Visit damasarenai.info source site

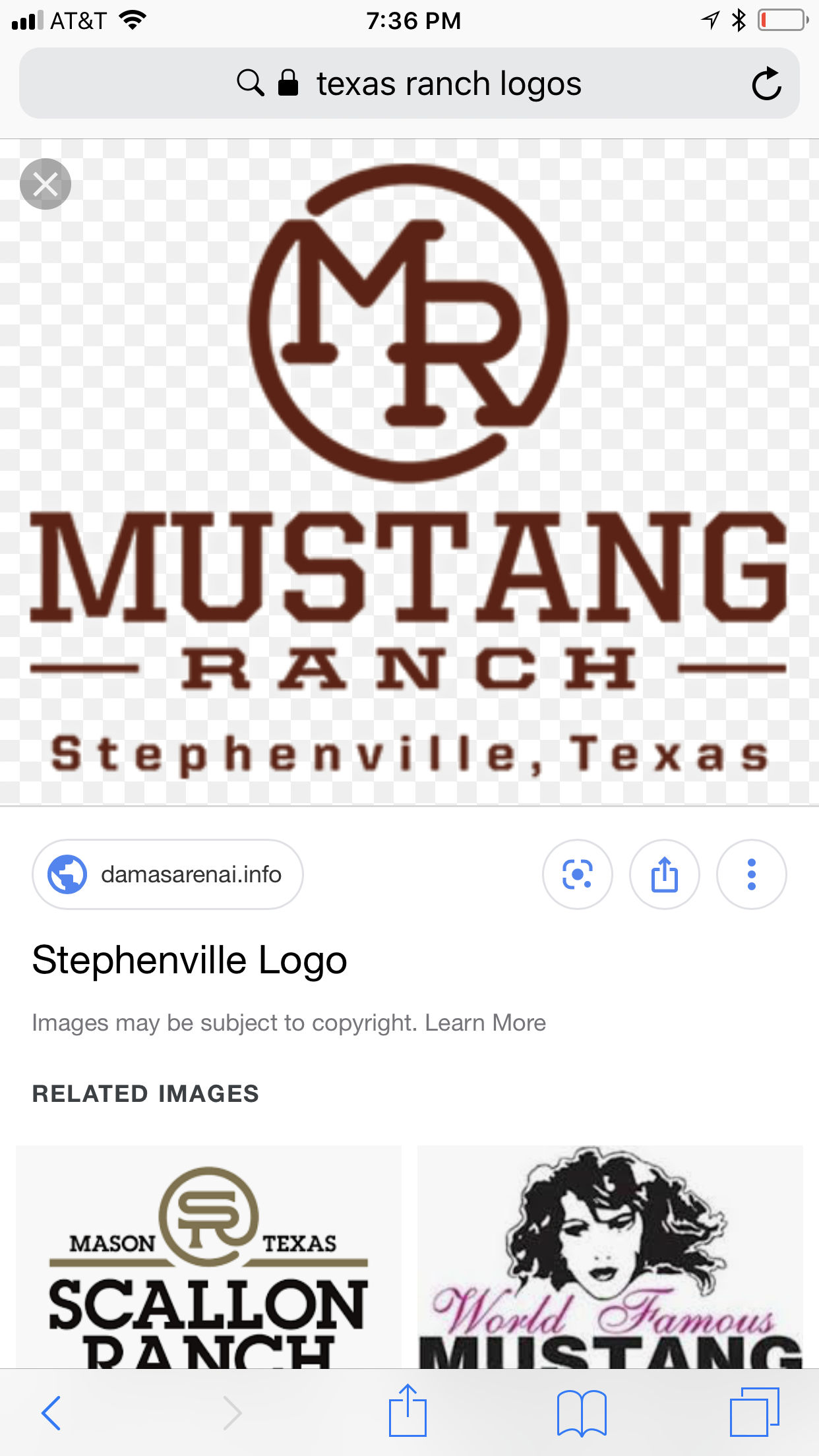(x=168, y=874)
